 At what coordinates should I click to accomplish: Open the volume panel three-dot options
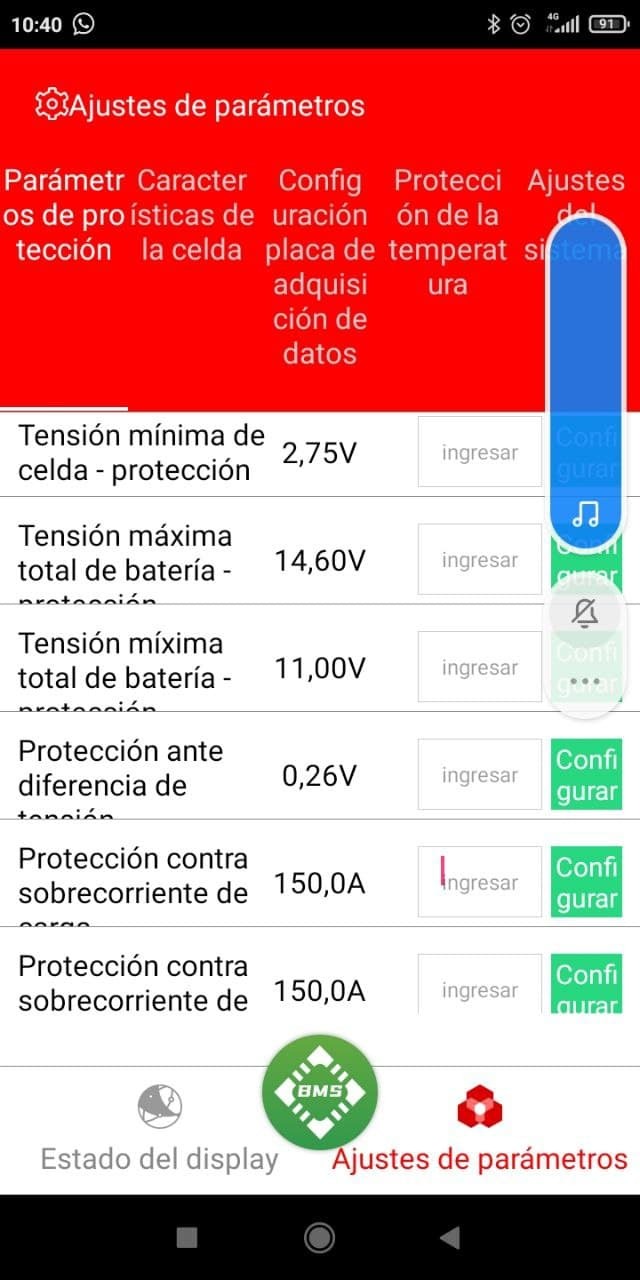[586, 682]
